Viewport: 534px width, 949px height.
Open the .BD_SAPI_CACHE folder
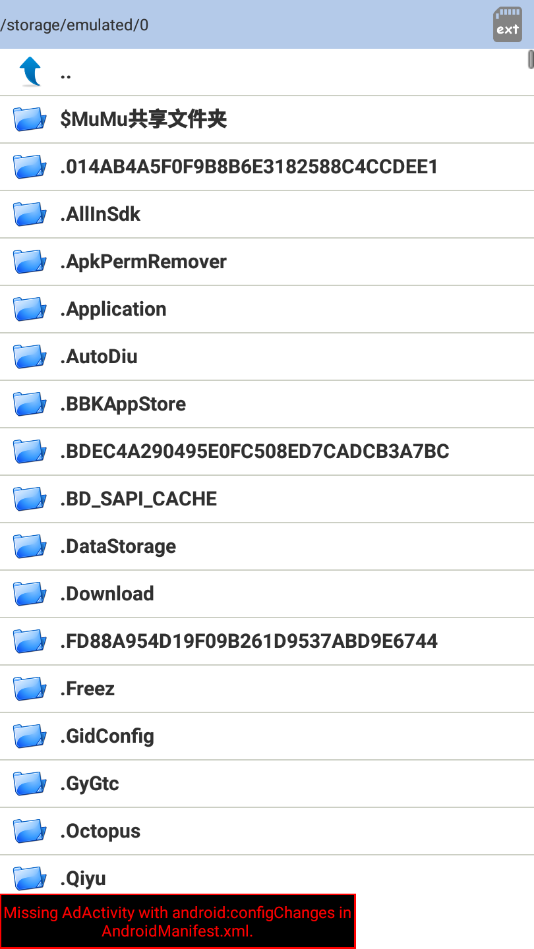267,499
